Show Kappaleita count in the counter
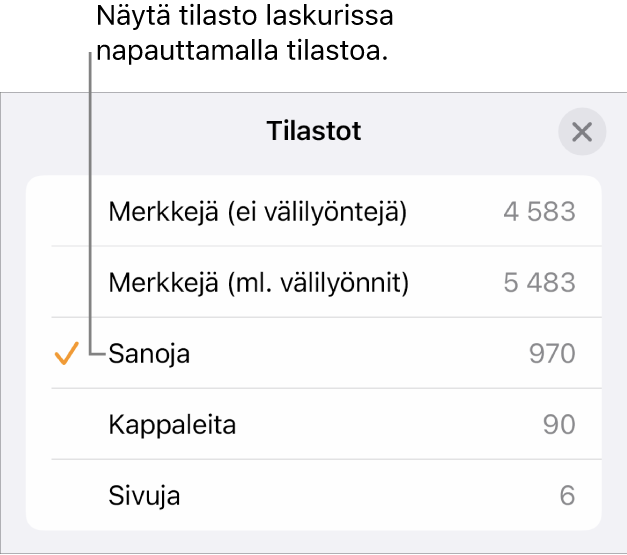627x555 pixels. (x=313, y=424)
